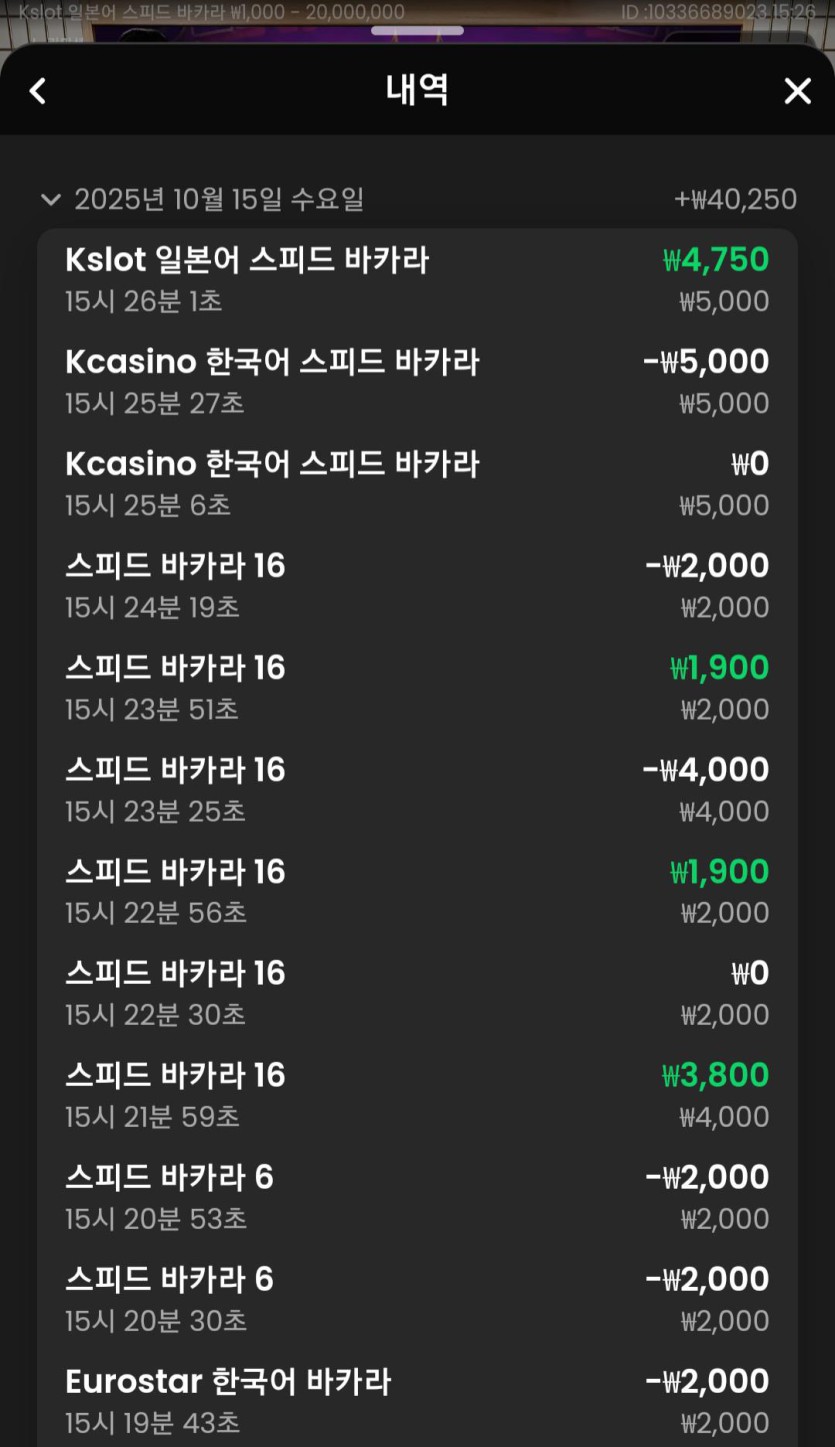This screenshot has height=1447, width=835.
Task: Open the 스피드 바카라 16 round at 15시 21분 59초
Action: click(x=417, y=1095)
